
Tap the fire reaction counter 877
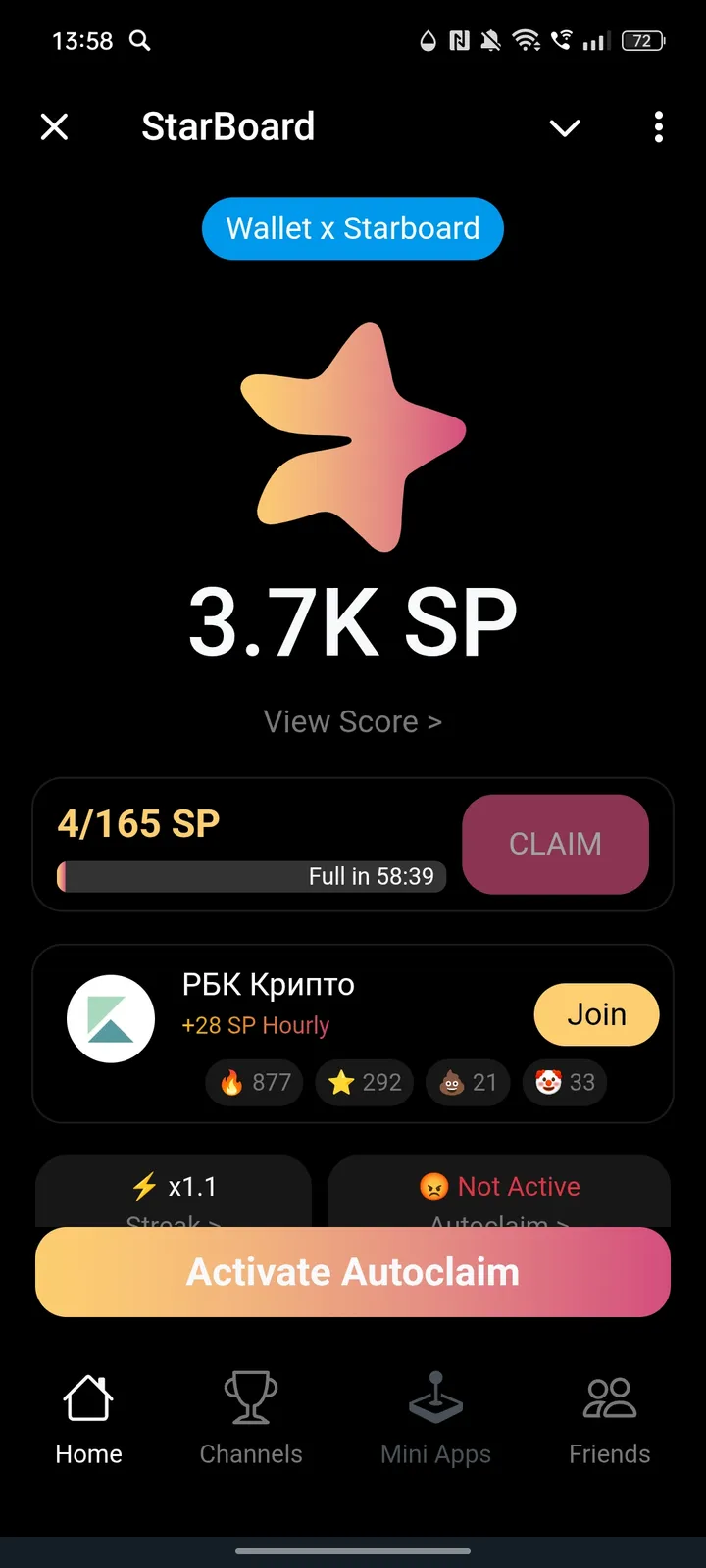253,1083
